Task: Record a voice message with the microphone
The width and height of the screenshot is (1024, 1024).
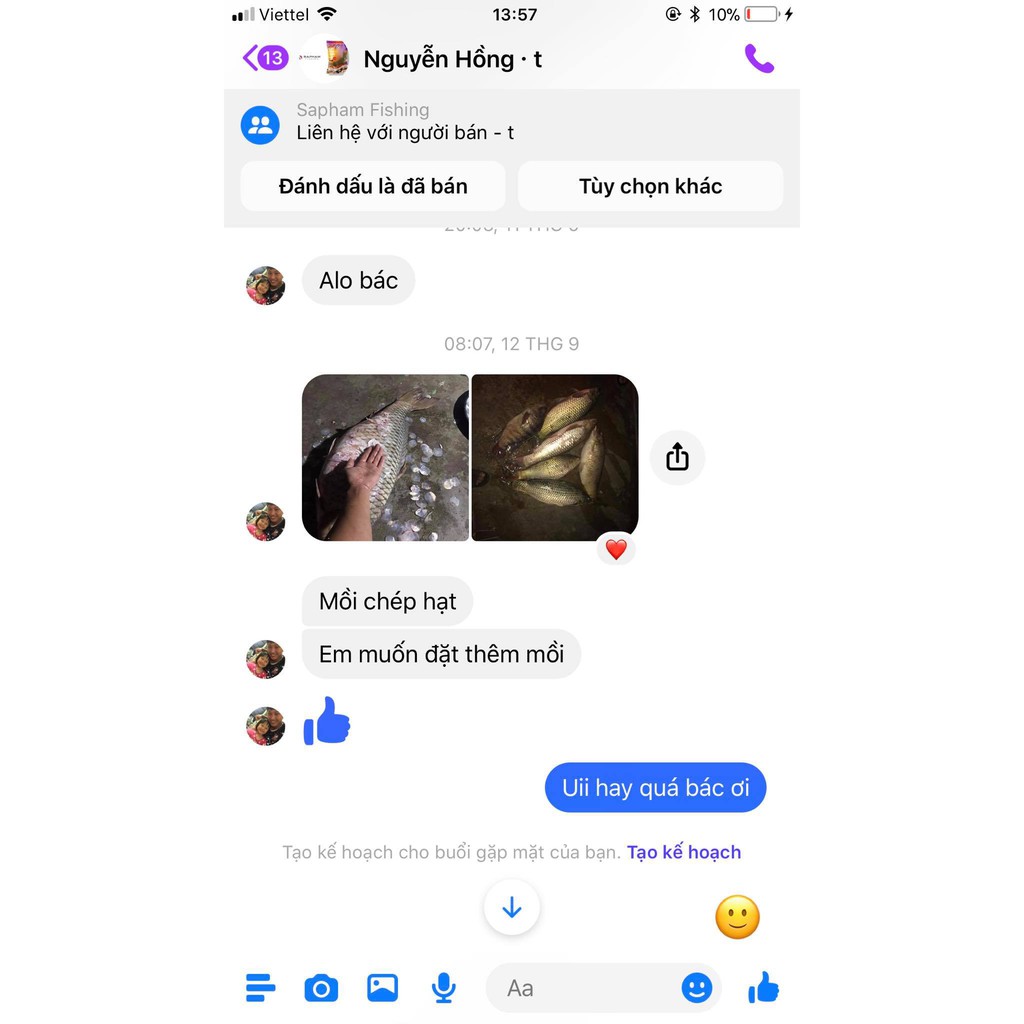Action: click(x=443, y=988)
